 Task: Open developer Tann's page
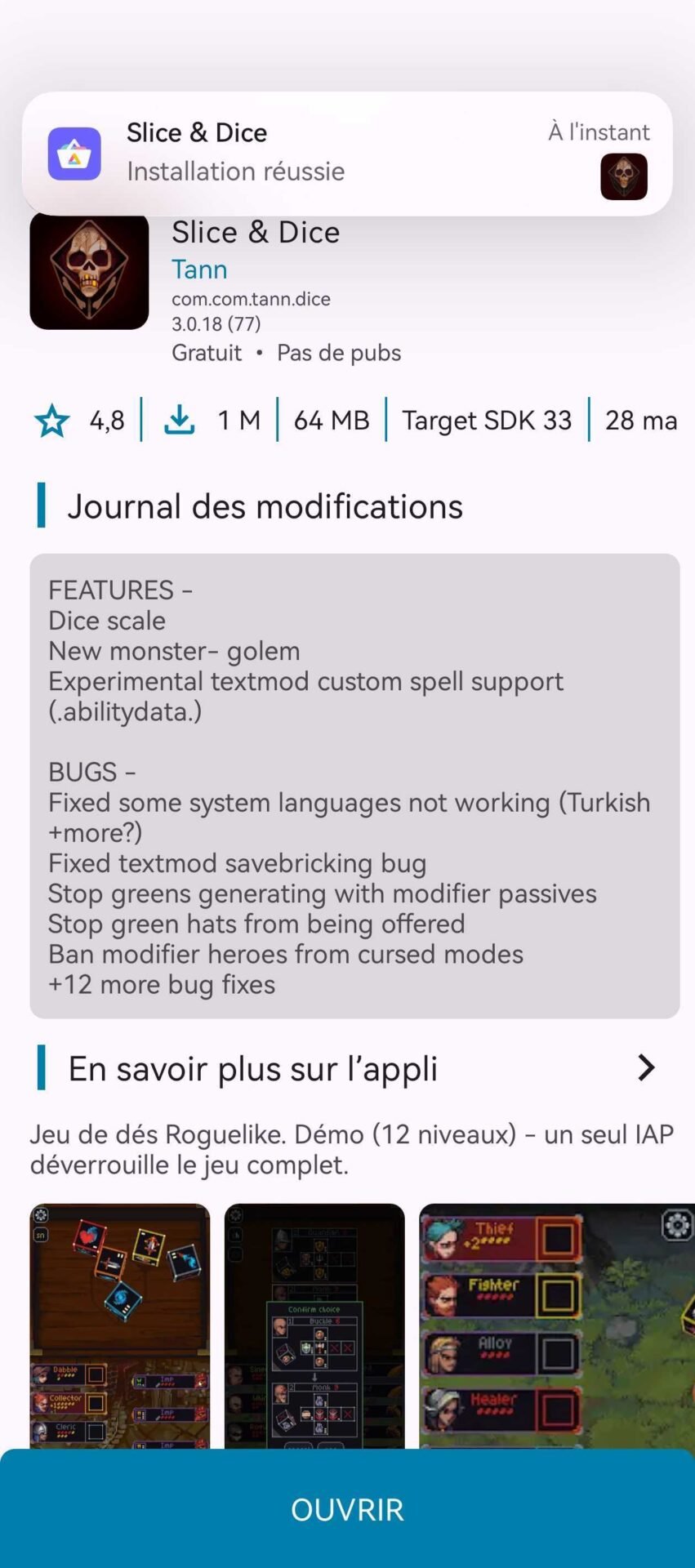(x=199, y=269)
